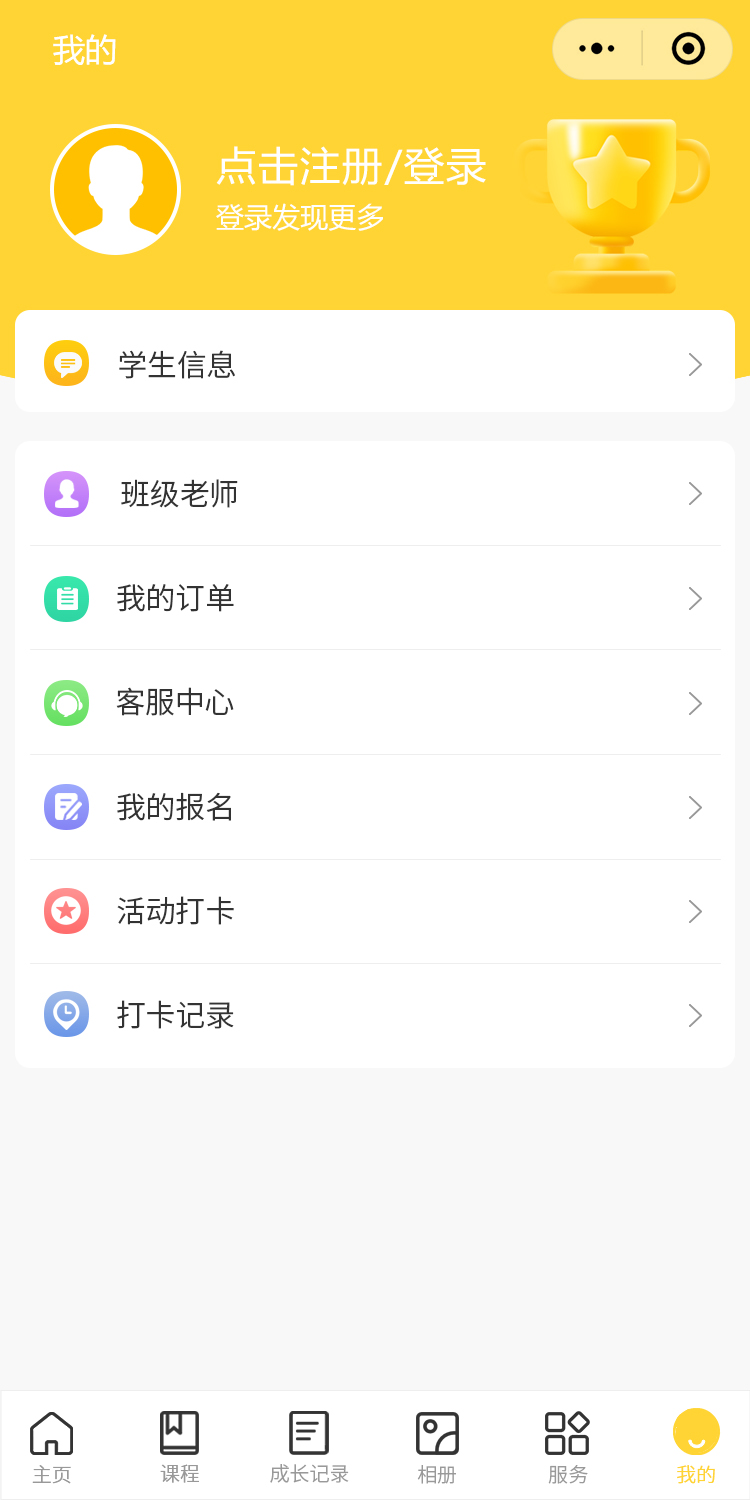Select the 我的 tab
Screen dimensions: 750x1500
click(696, 1446)
